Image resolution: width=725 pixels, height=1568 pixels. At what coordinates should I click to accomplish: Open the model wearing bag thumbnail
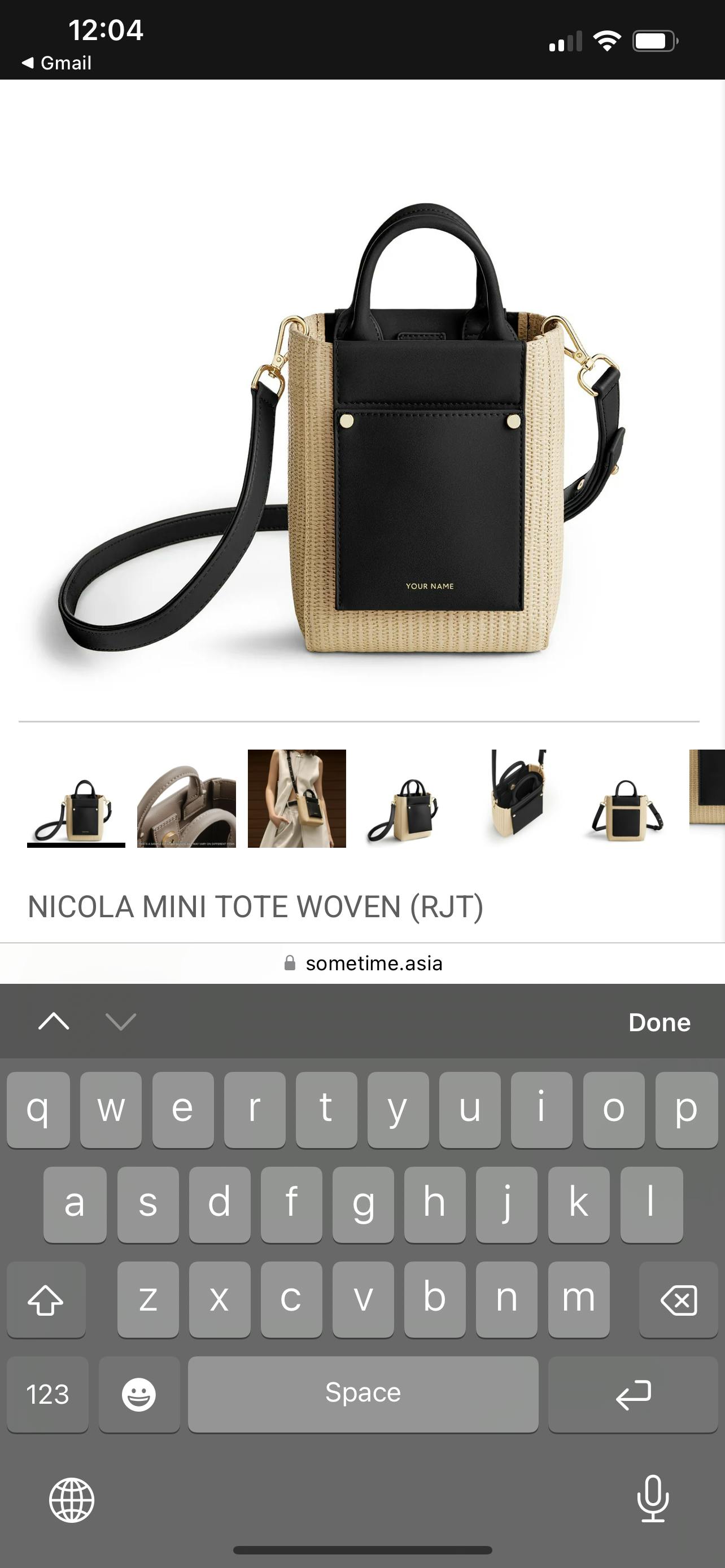[x=296, y=798]
